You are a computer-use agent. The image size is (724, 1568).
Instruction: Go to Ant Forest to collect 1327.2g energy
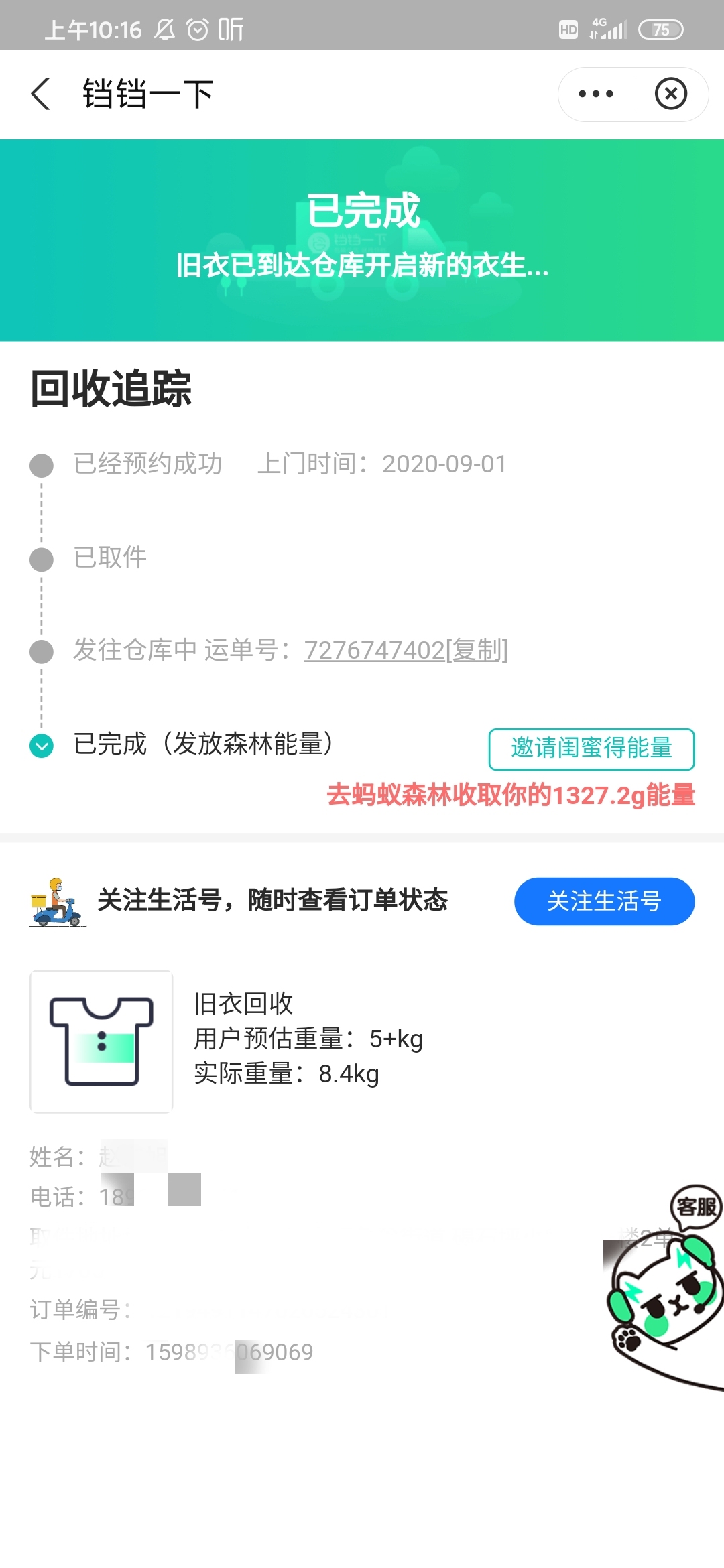coord(511,795)
